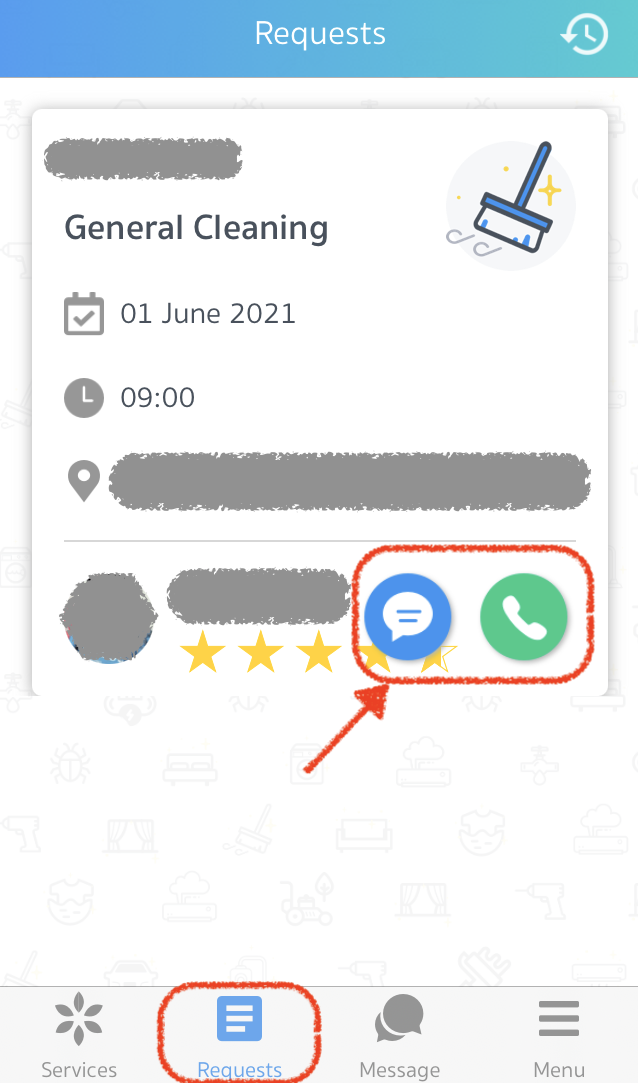Viewport: 638px width, 1083px height.
Task: Open the General Cleaning request card
Action: [x=196, y=229]
